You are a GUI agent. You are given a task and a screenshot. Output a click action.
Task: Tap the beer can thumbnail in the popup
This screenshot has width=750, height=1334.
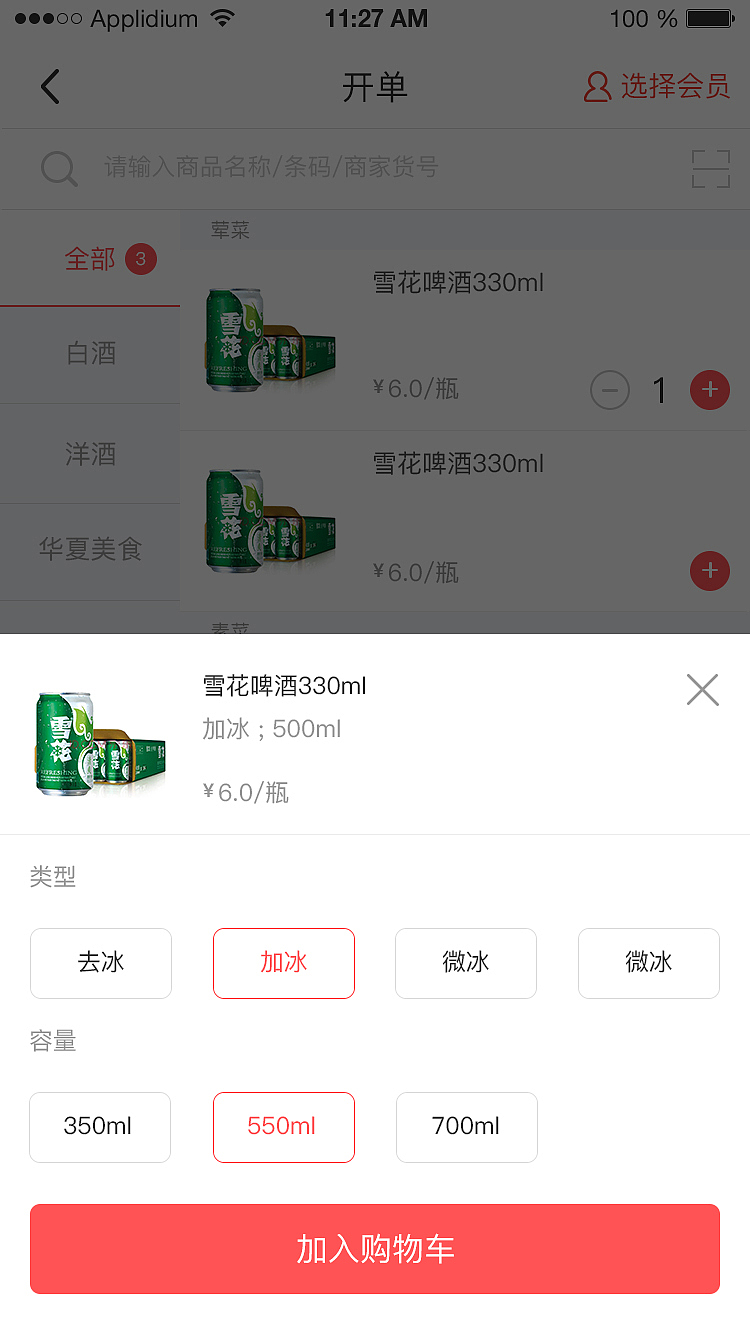pos(100,743)
